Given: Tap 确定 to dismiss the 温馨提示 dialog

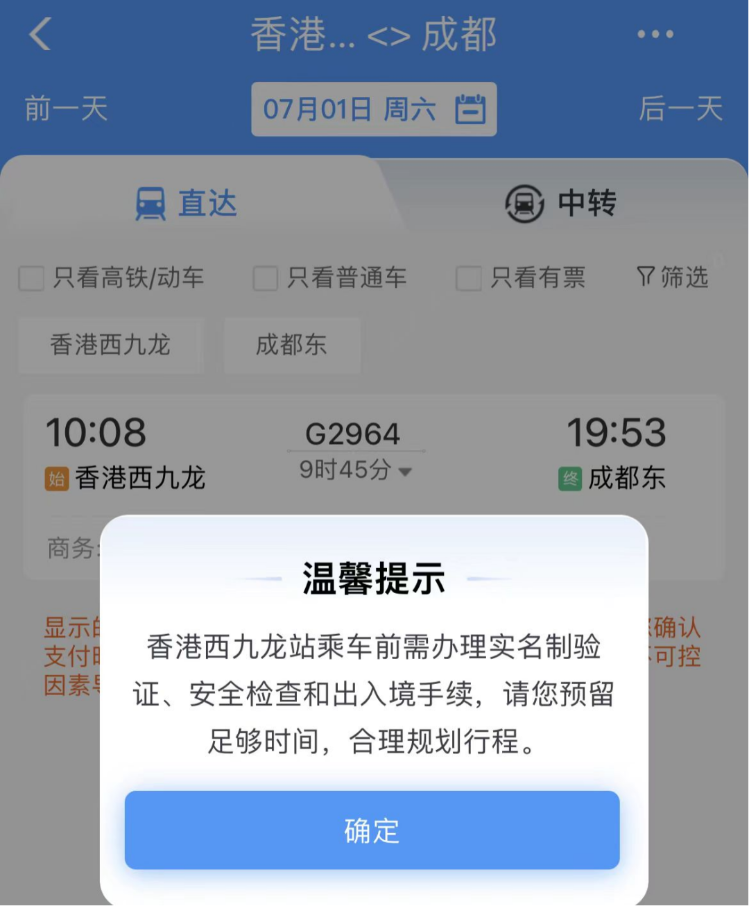Looking at the screenshot, I should coord(372,830).
